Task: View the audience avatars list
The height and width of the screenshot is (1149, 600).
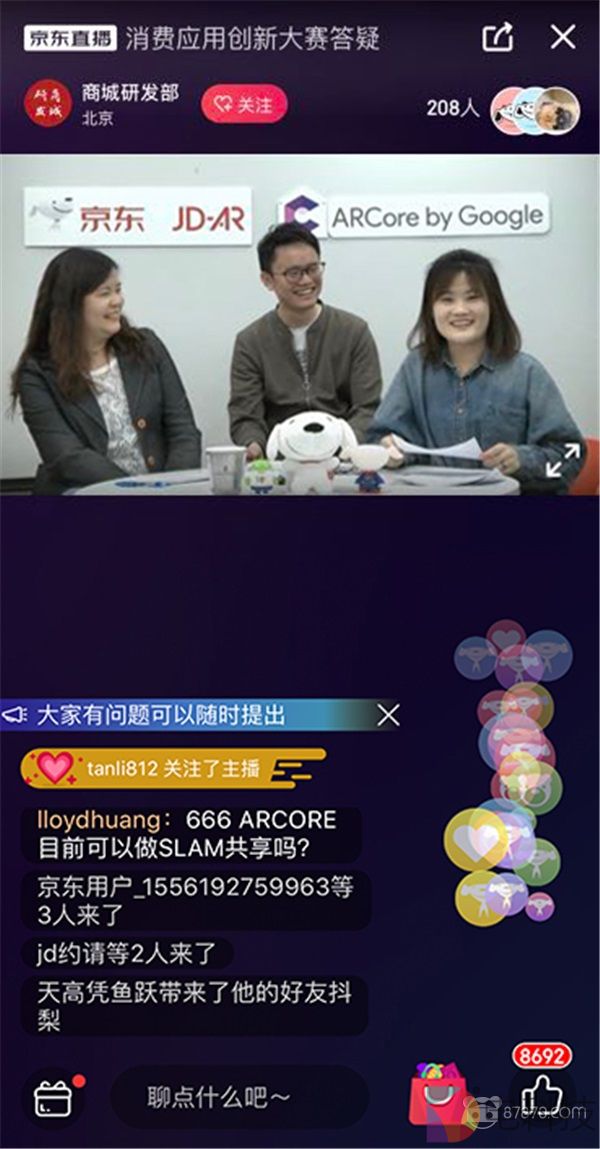Action: [x=535, y=108]
